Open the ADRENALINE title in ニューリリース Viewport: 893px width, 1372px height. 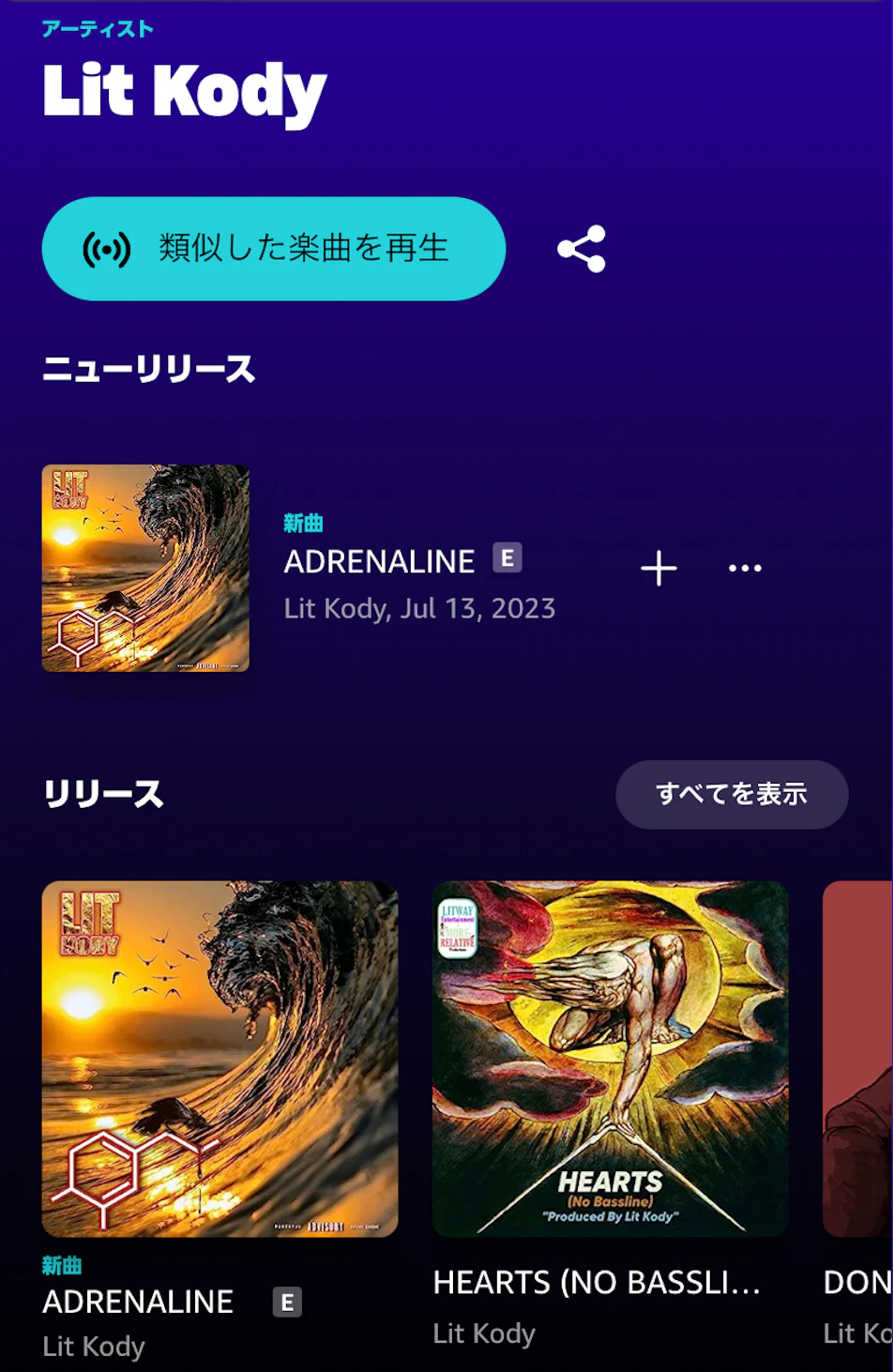378,559
